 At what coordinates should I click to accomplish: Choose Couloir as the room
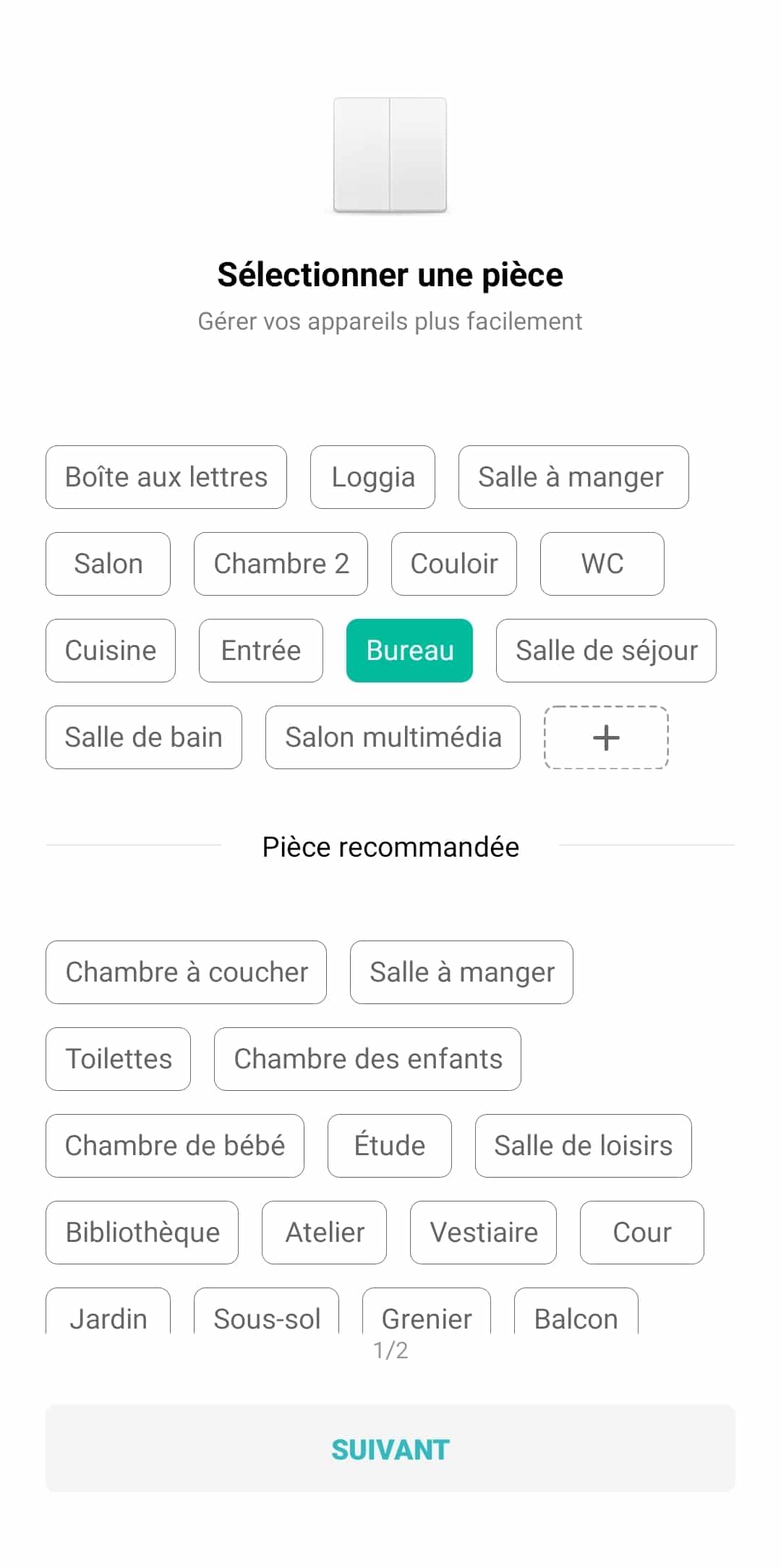pyautogui.click(x=454, y=564)
